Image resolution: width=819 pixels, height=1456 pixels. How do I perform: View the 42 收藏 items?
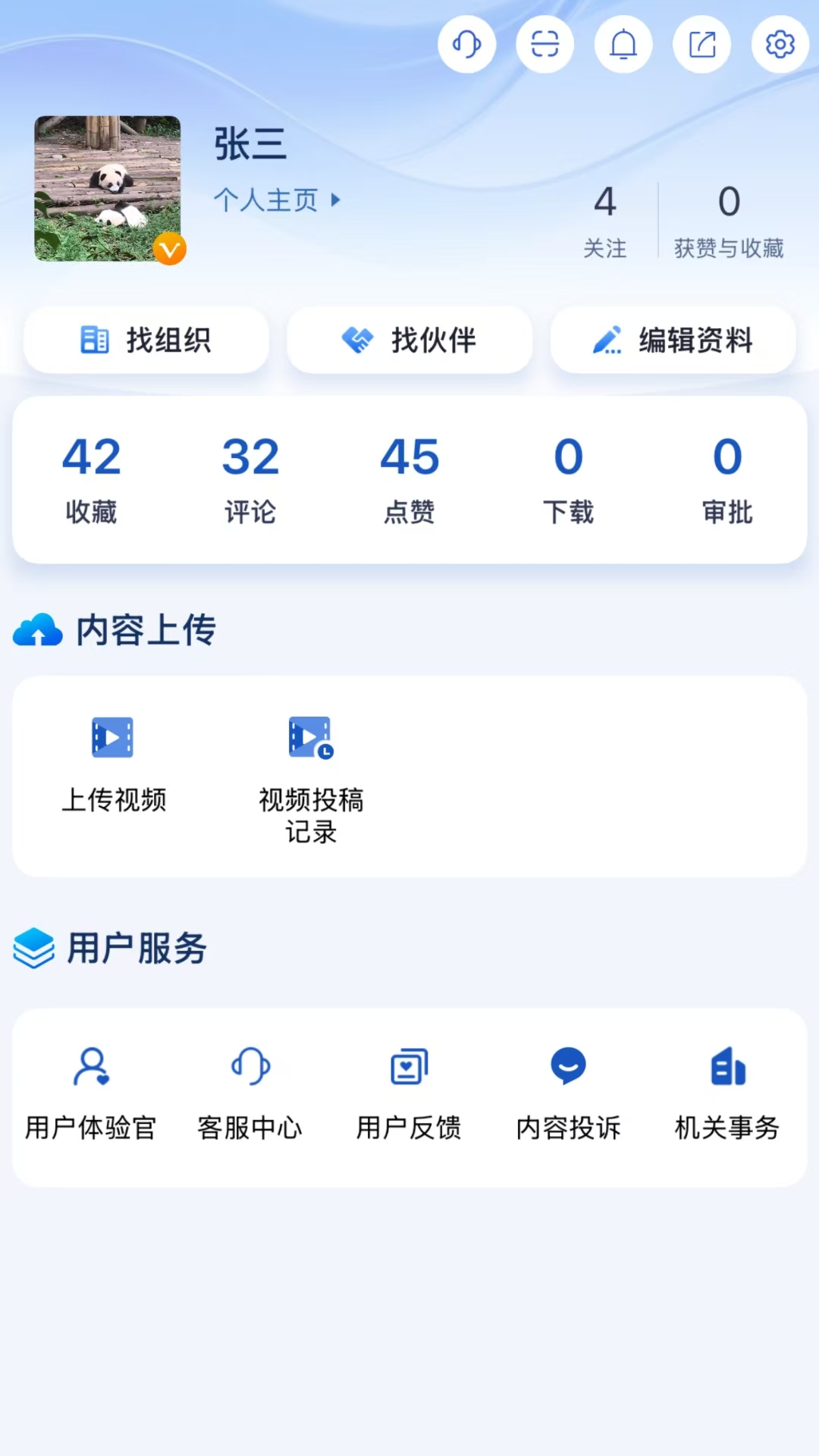91,479
